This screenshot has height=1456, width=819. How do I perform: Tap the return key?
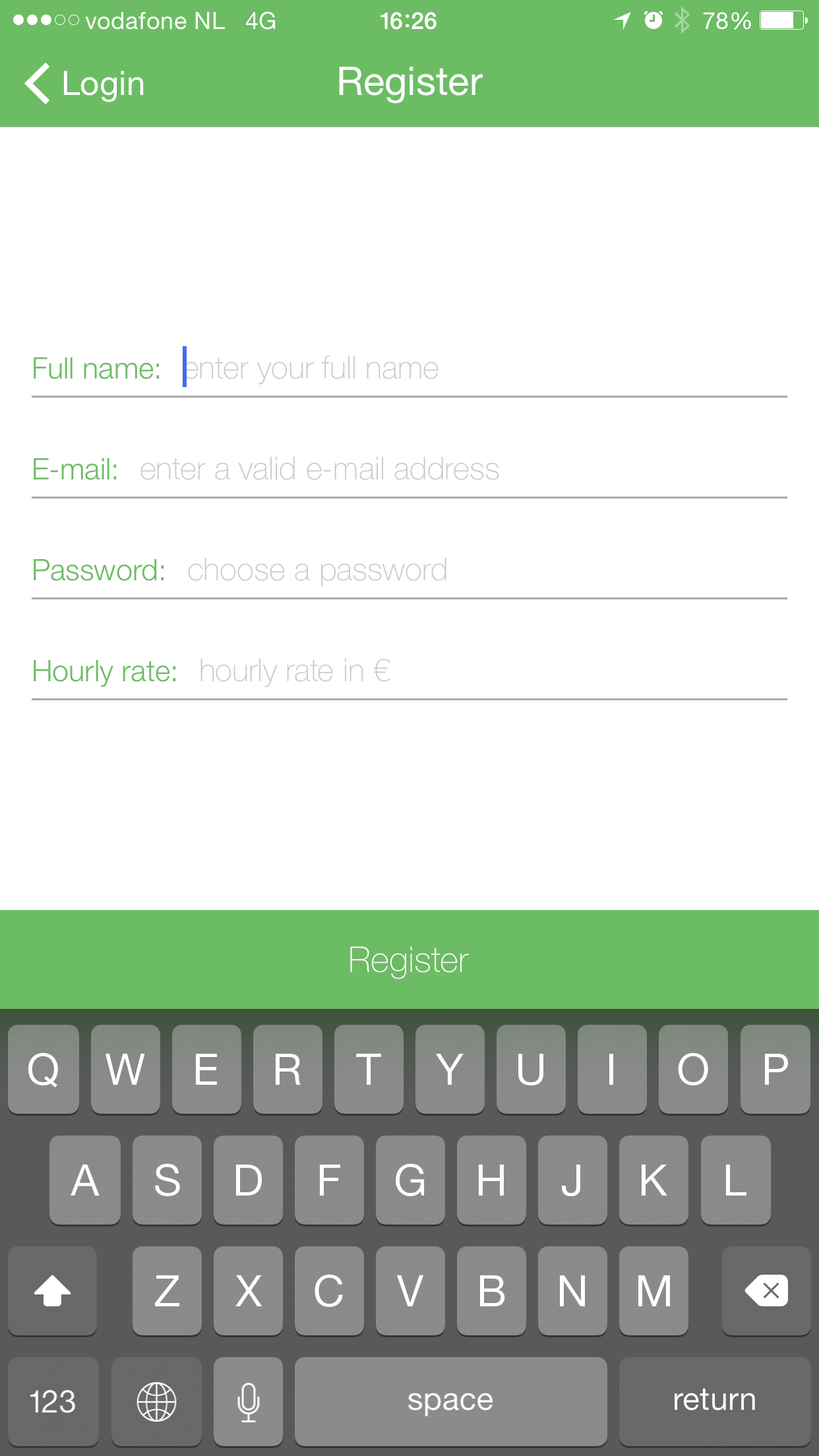(x=715, y=1401)
